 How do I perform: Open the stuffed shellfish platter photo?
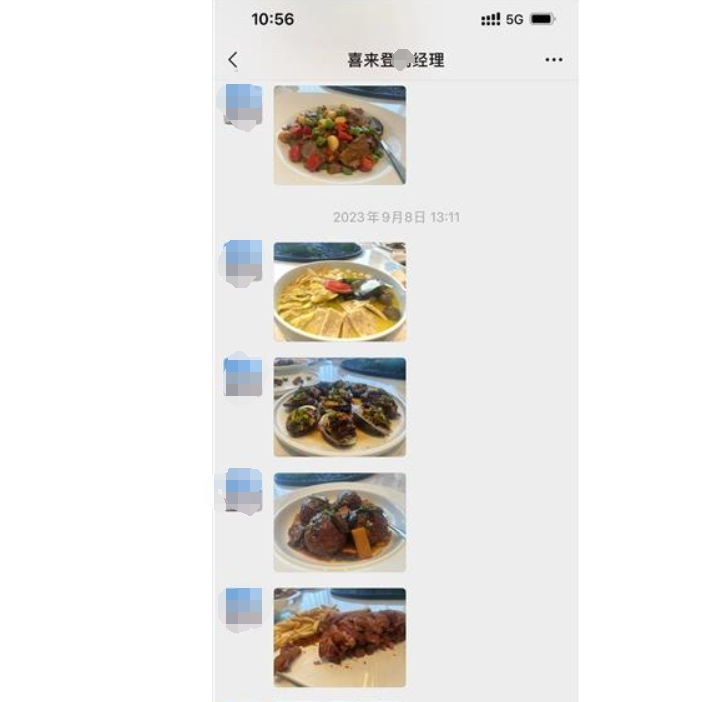pos(340,407)
